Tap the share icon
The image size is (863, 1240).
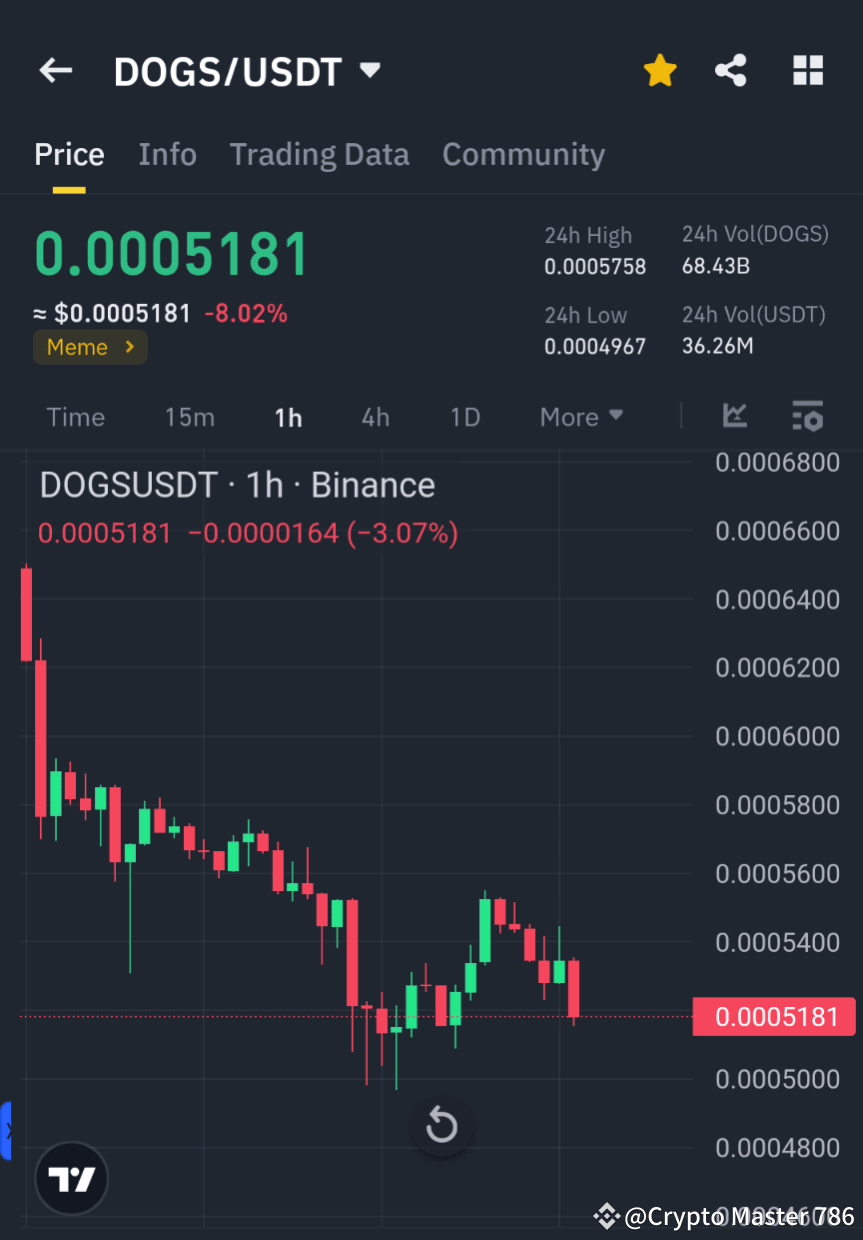731,70
